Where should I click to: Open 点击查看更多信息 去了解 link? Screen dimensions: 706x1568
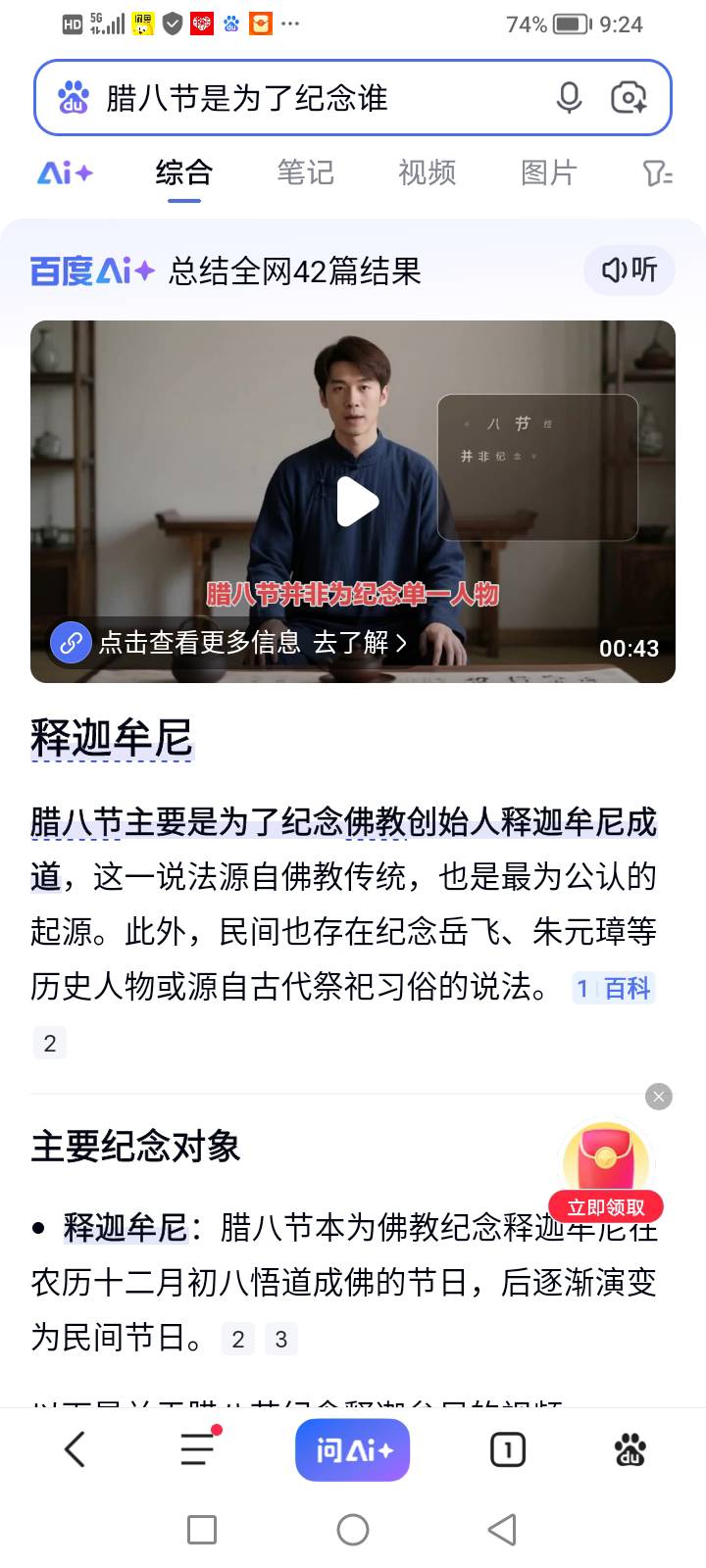point(235,643)
